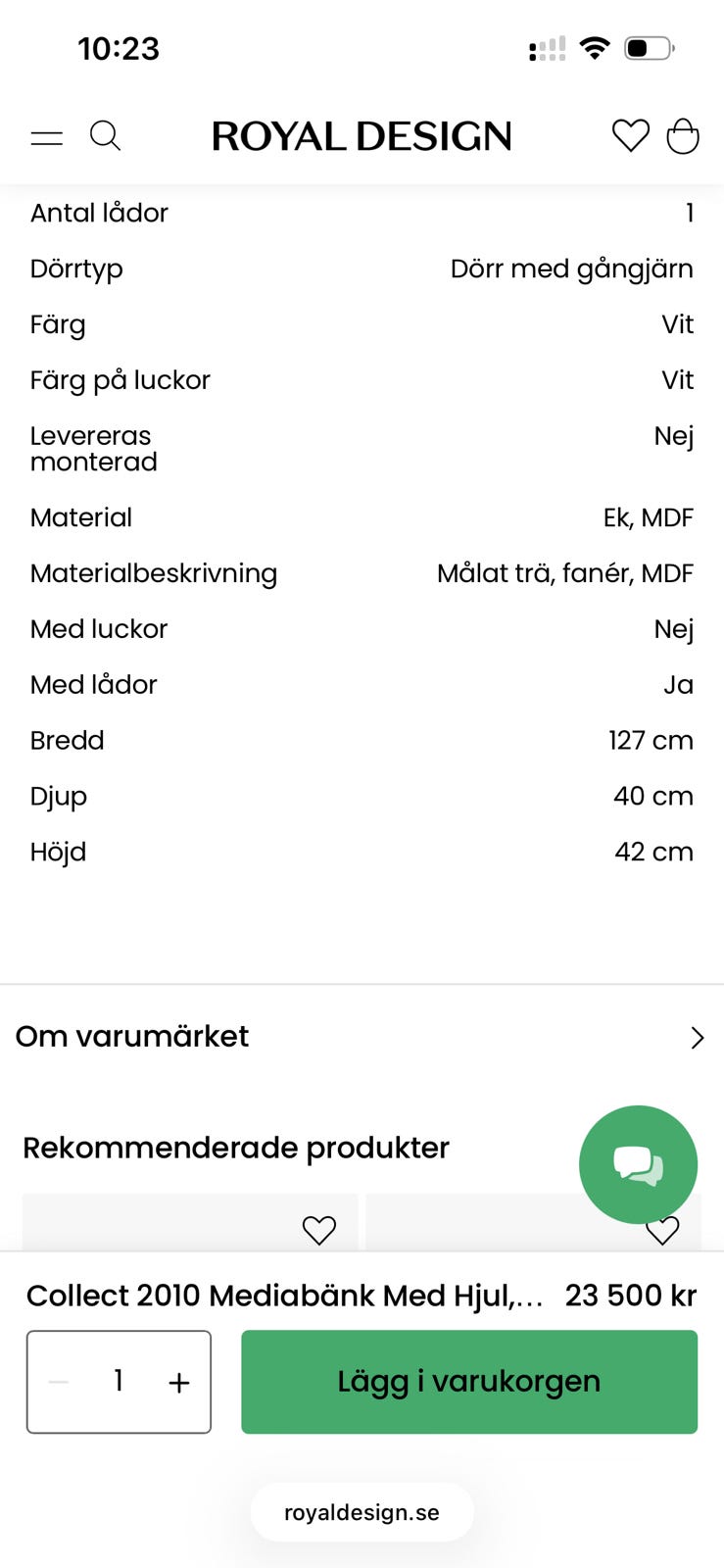Open the green chat bubble

tap(638, 1164)
